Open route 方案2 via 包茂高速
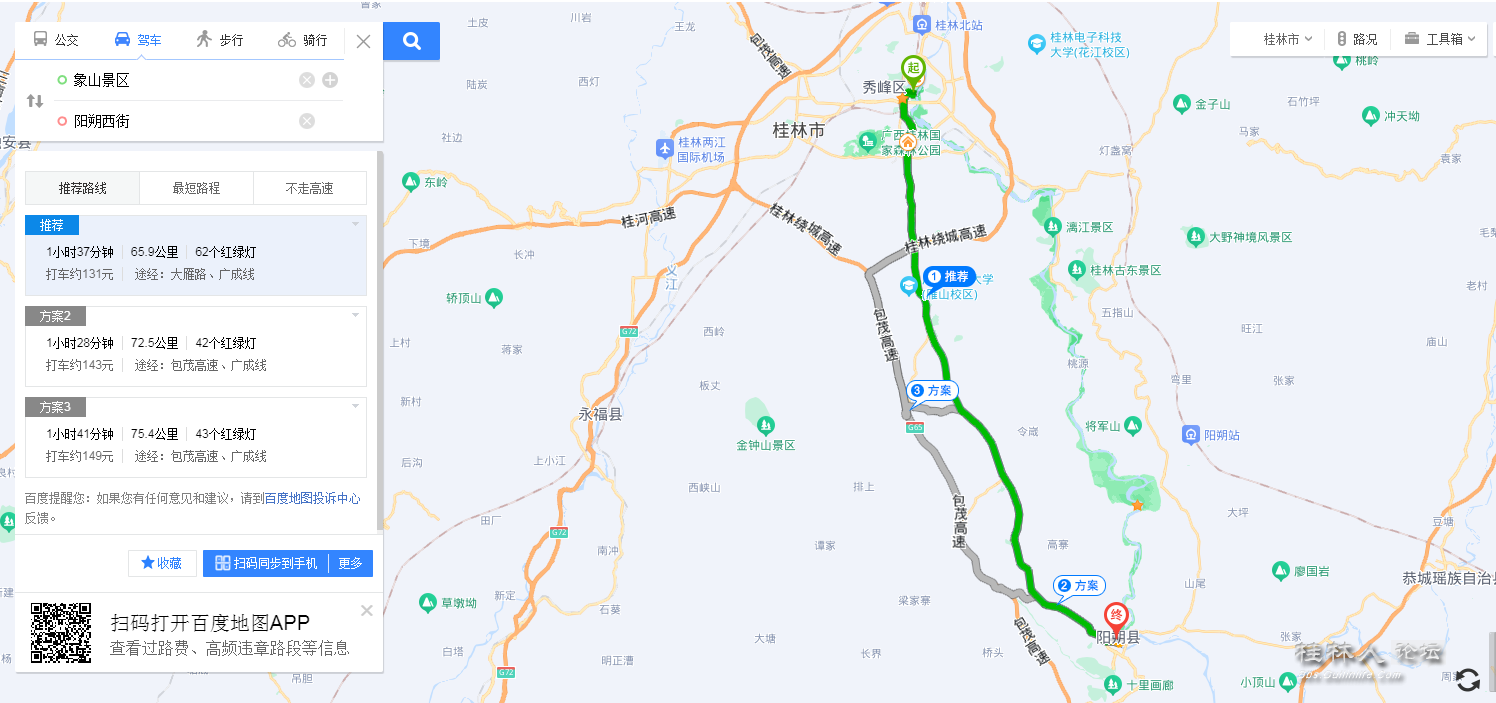This screenshot has height=703, width=1496. pyautogui.click(x=195, y=354)
